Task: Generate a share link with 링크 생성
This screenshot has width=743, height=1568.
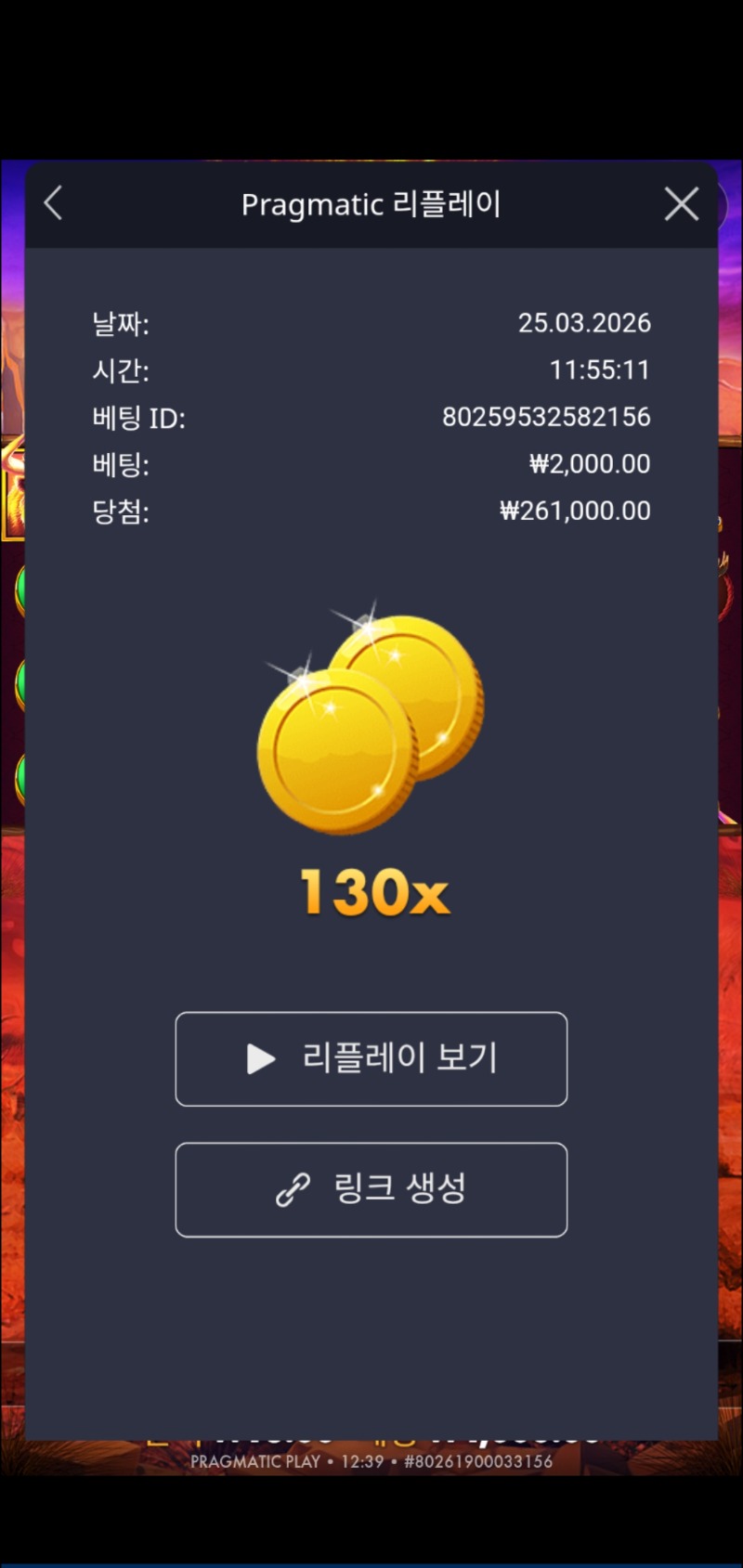Action: pos(371,1189)
